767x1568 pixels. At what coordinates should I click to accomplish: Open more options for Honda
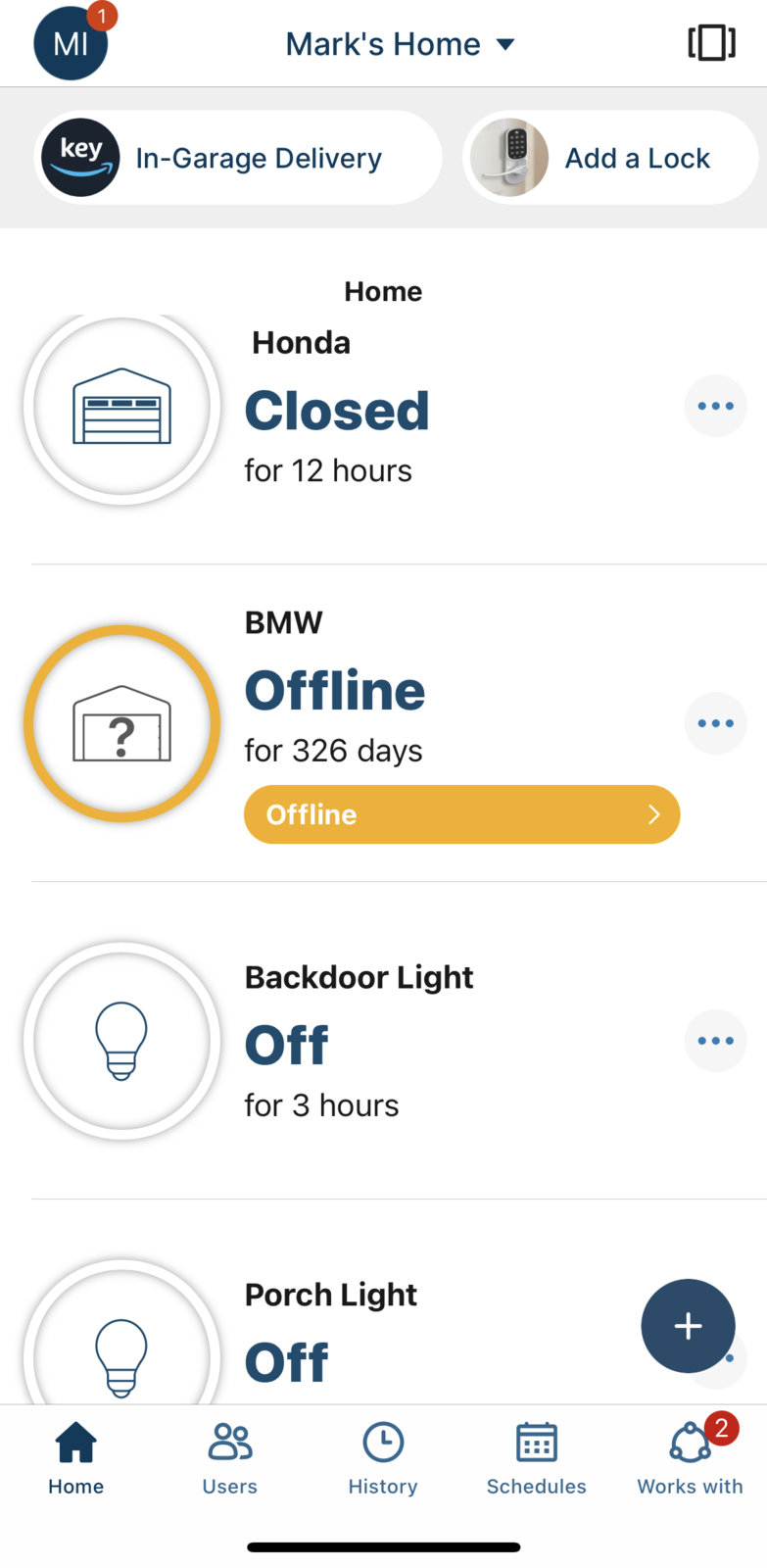(x=716, y=406)
